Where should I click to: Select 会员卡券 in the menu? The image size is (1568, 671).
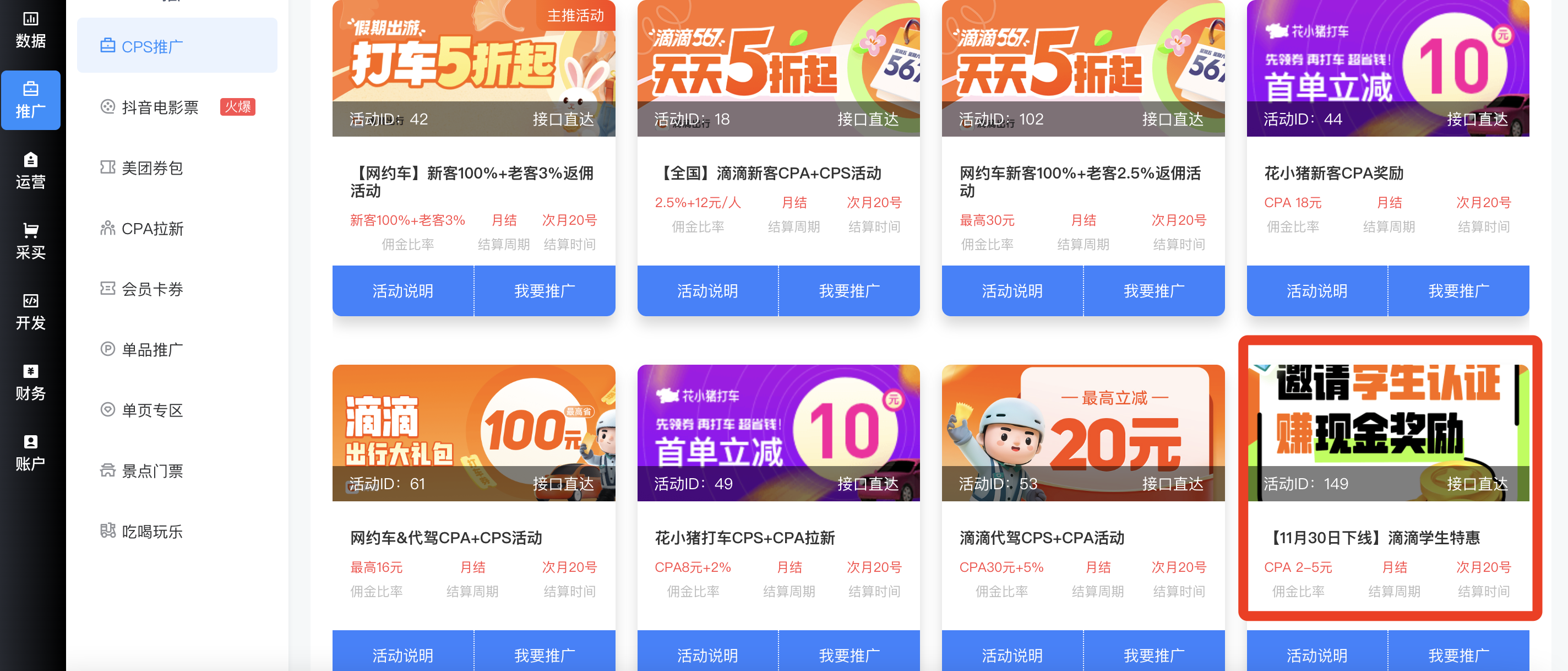[x=152, y=289]
